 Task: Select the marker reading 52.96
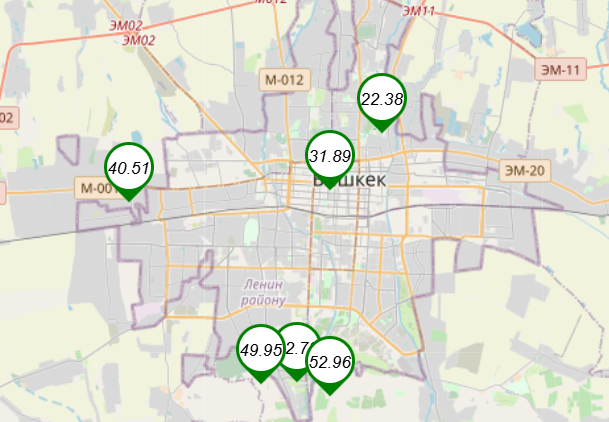click(x=330, y=361)
